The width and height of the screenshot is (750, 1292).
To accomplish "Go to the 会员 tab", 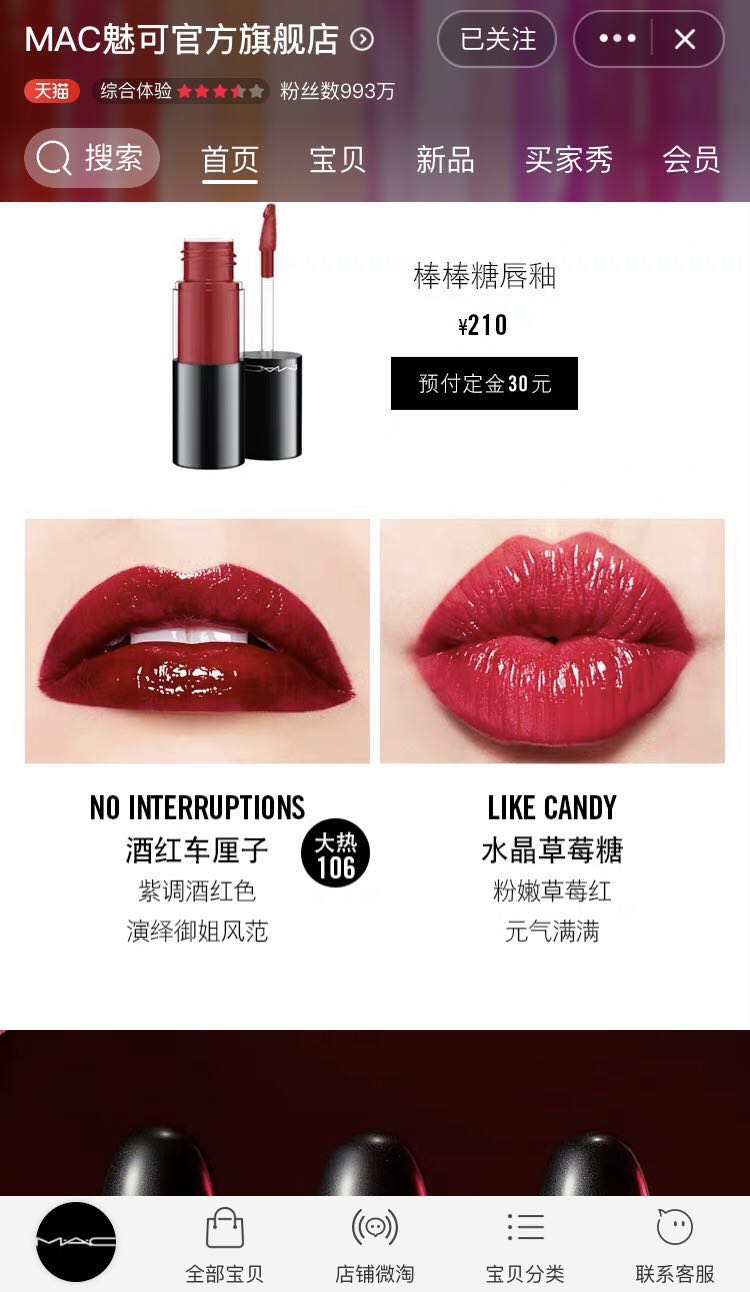I will pos(691,159).
